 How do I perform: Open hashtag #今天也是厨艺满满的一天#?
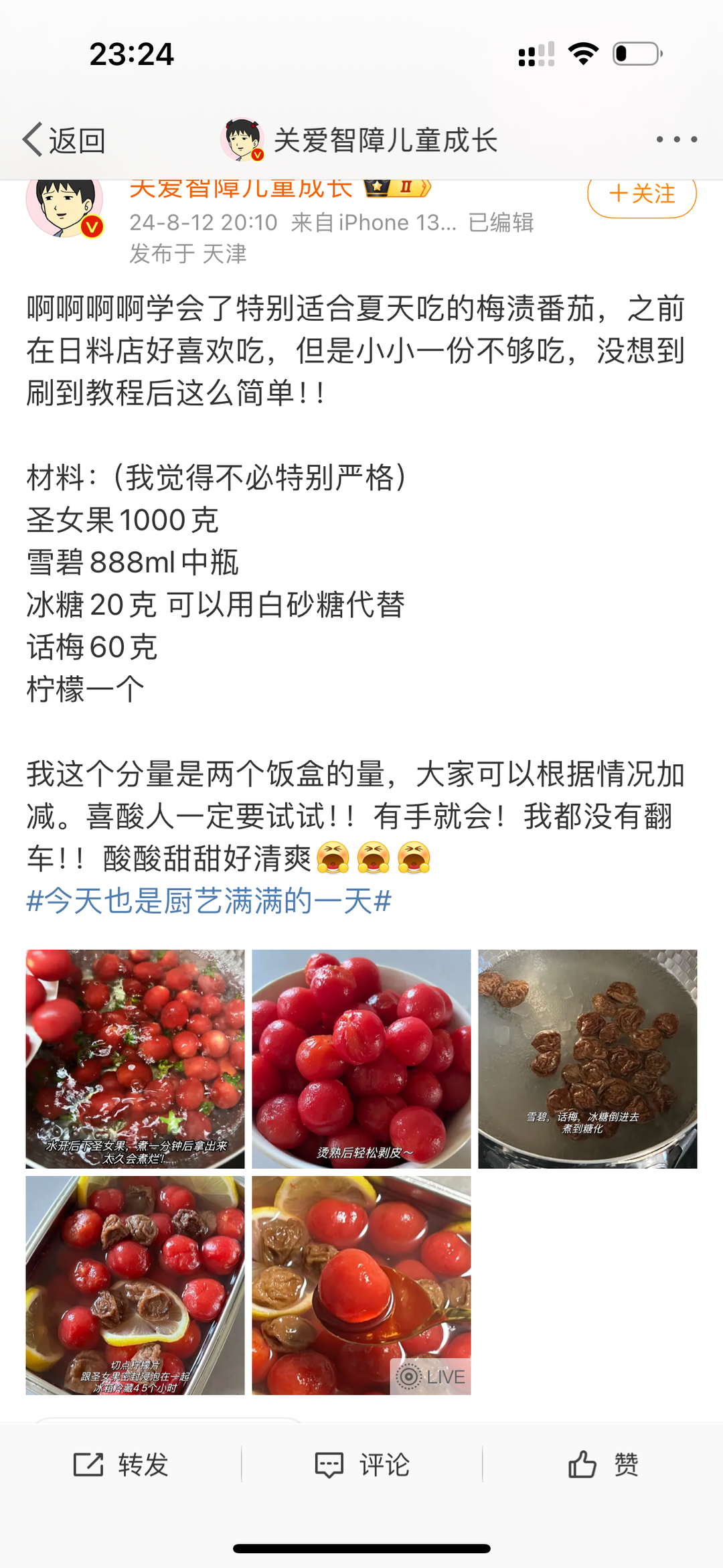(209, 901)
